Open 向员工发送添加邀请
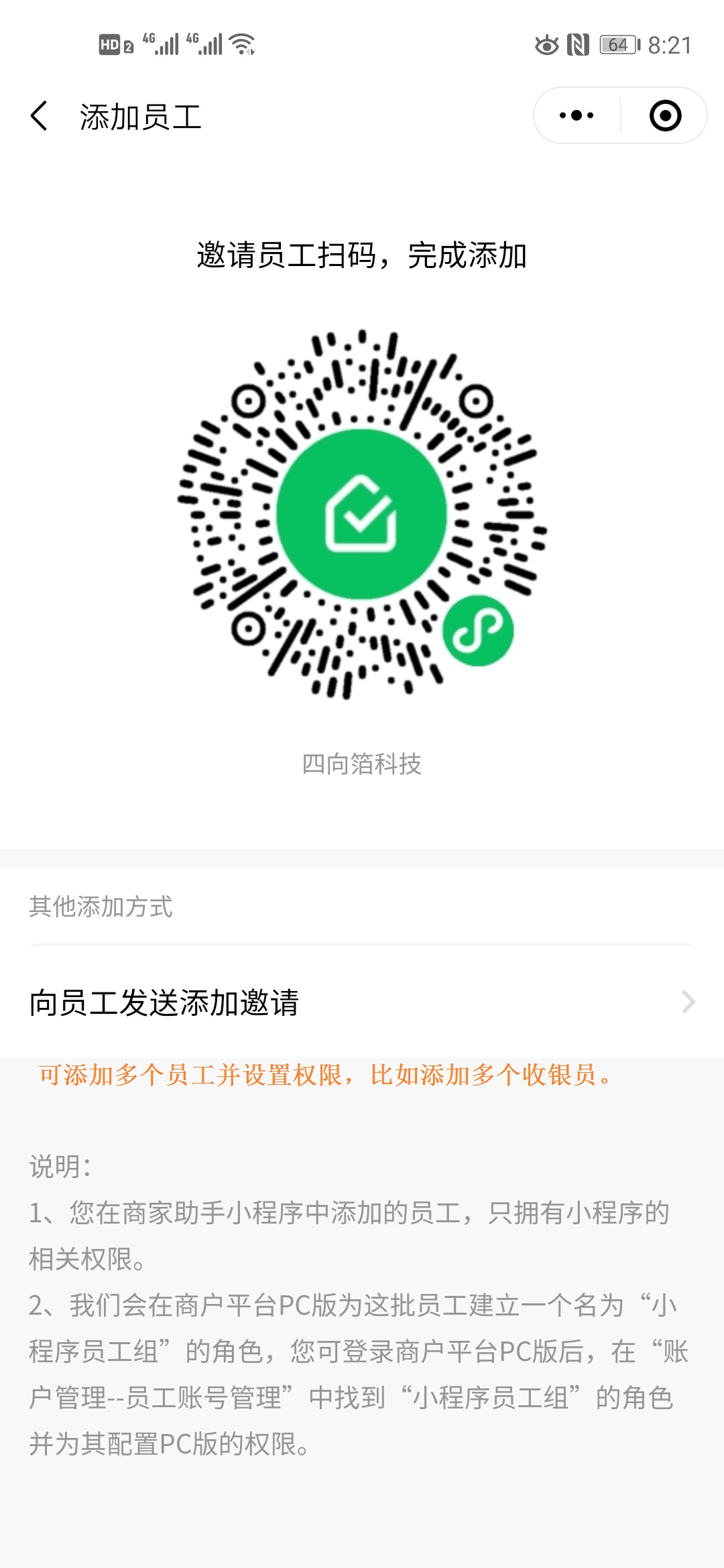 click(x=362, y=1002)
